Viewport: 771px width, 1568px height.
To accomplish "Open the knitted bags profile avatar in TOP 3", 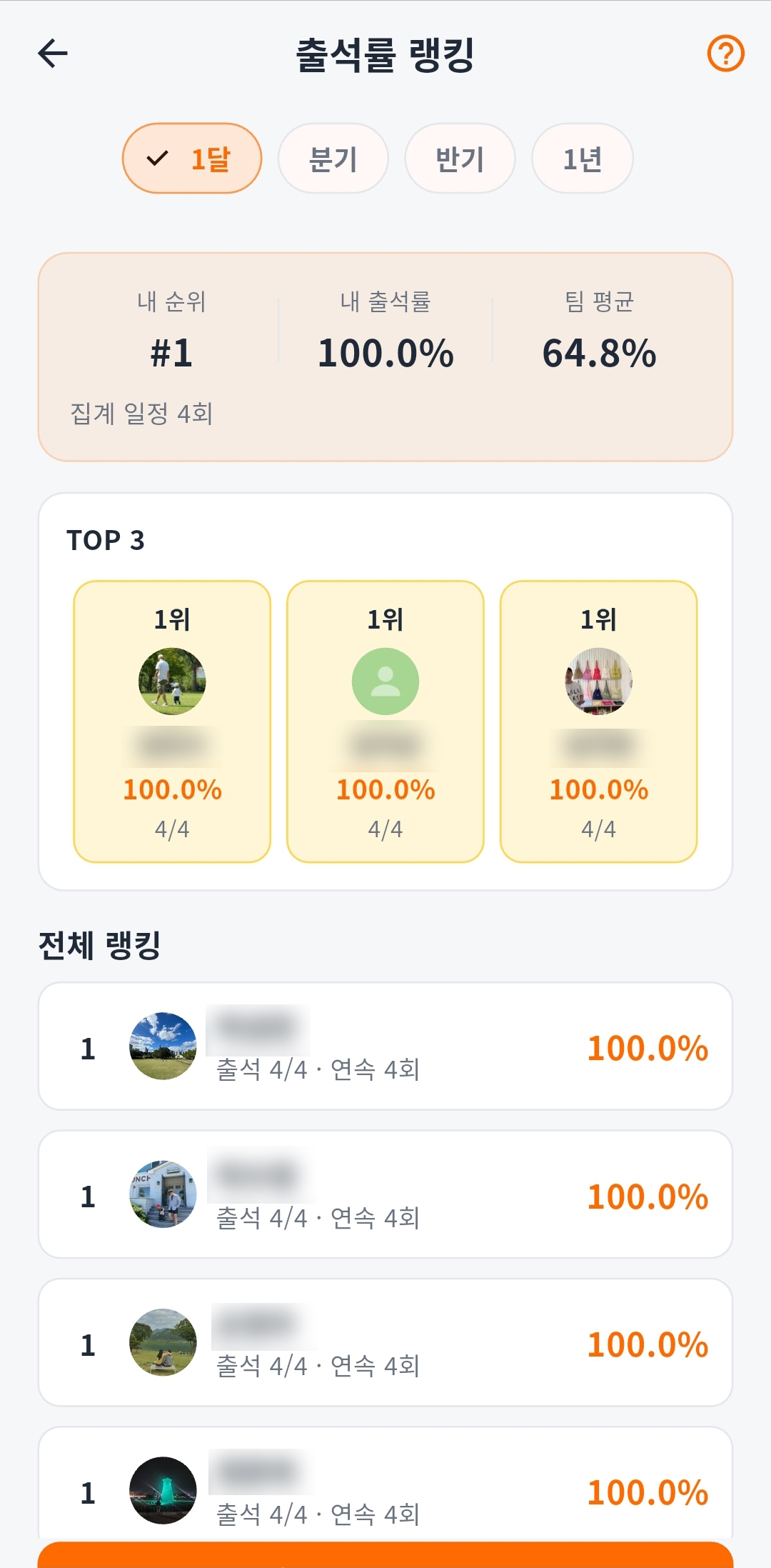I will tap(600, 682).
